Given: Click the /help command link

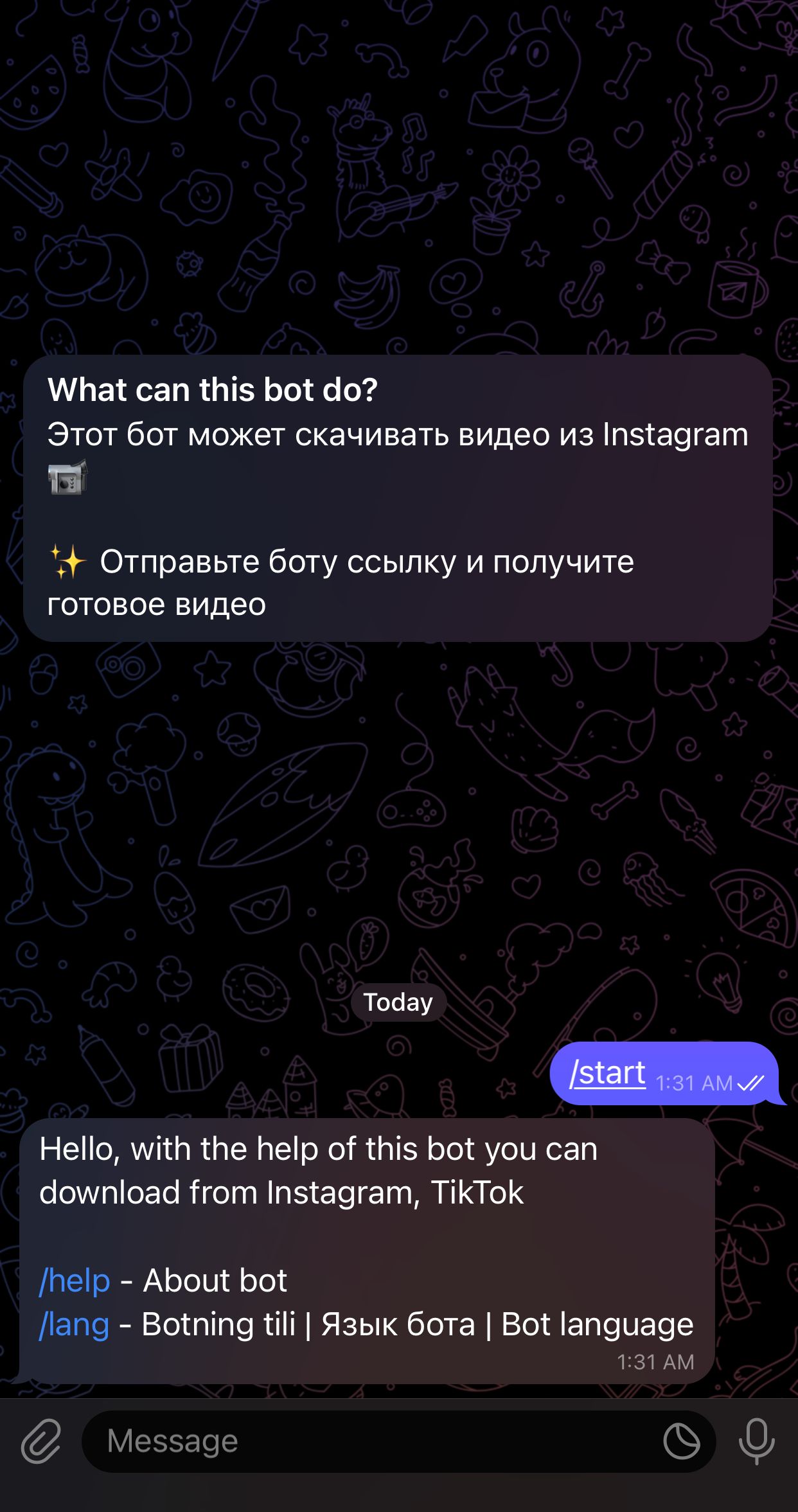Looking at the screenshot, I should coord(74,1280).
